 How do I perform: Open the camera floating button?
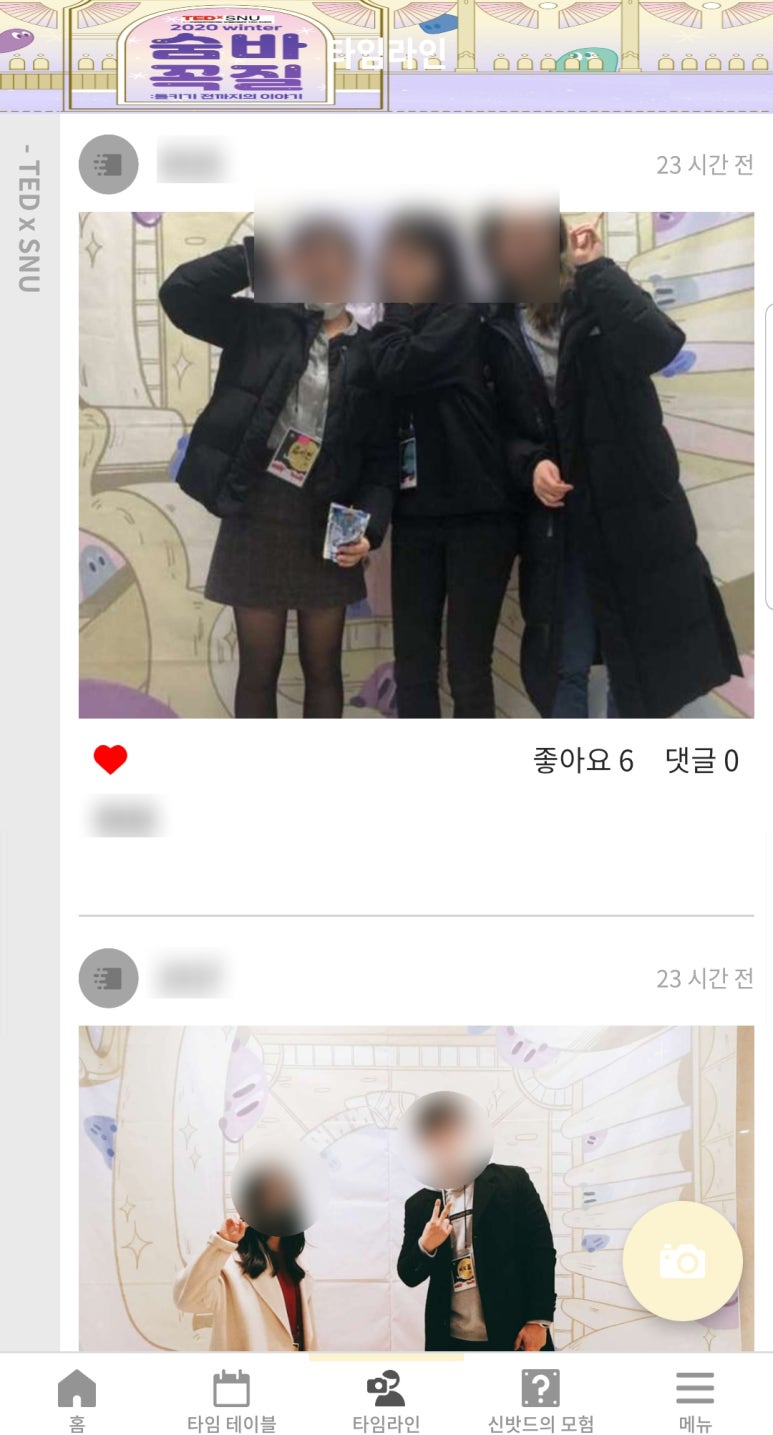coord(683,1261)
